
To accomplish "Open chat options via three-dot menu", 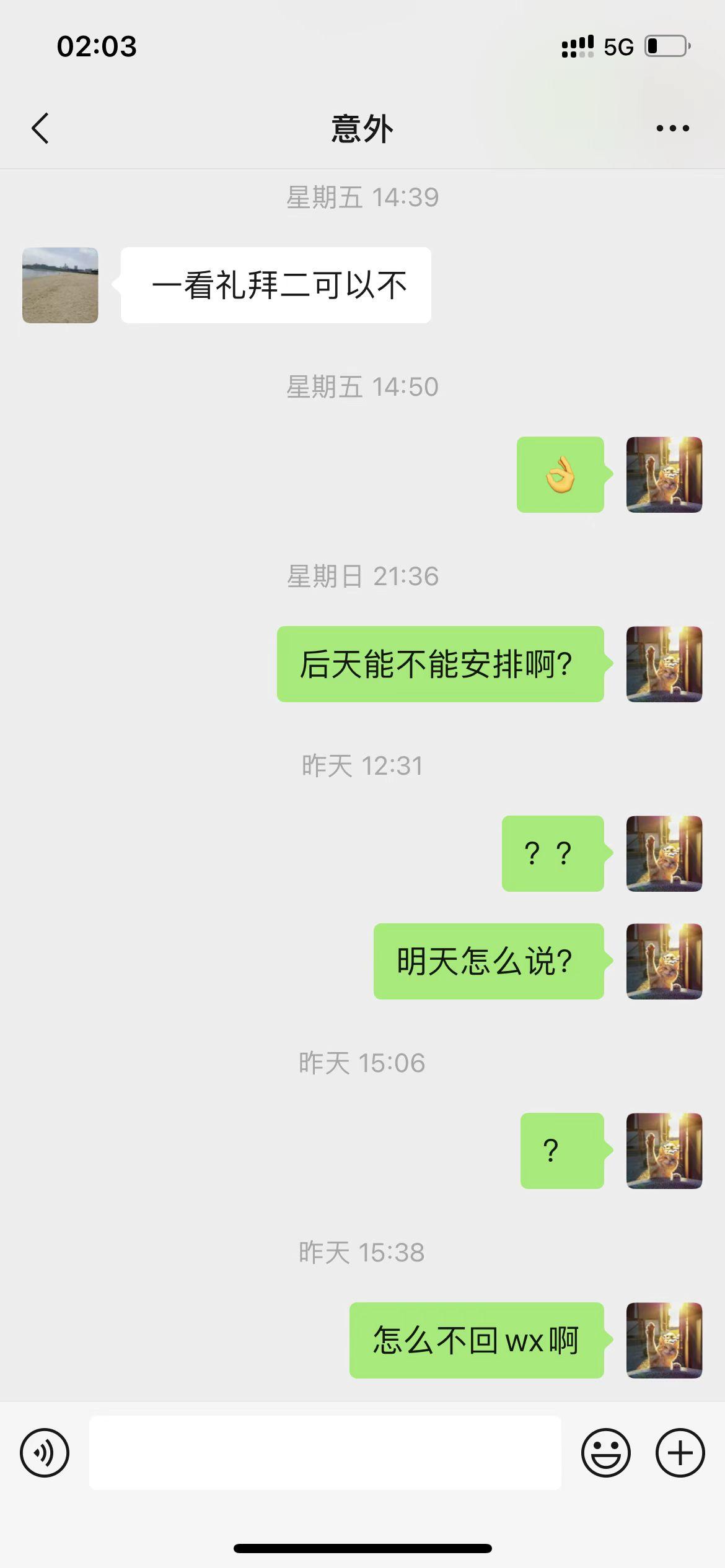I will (672, 128).
